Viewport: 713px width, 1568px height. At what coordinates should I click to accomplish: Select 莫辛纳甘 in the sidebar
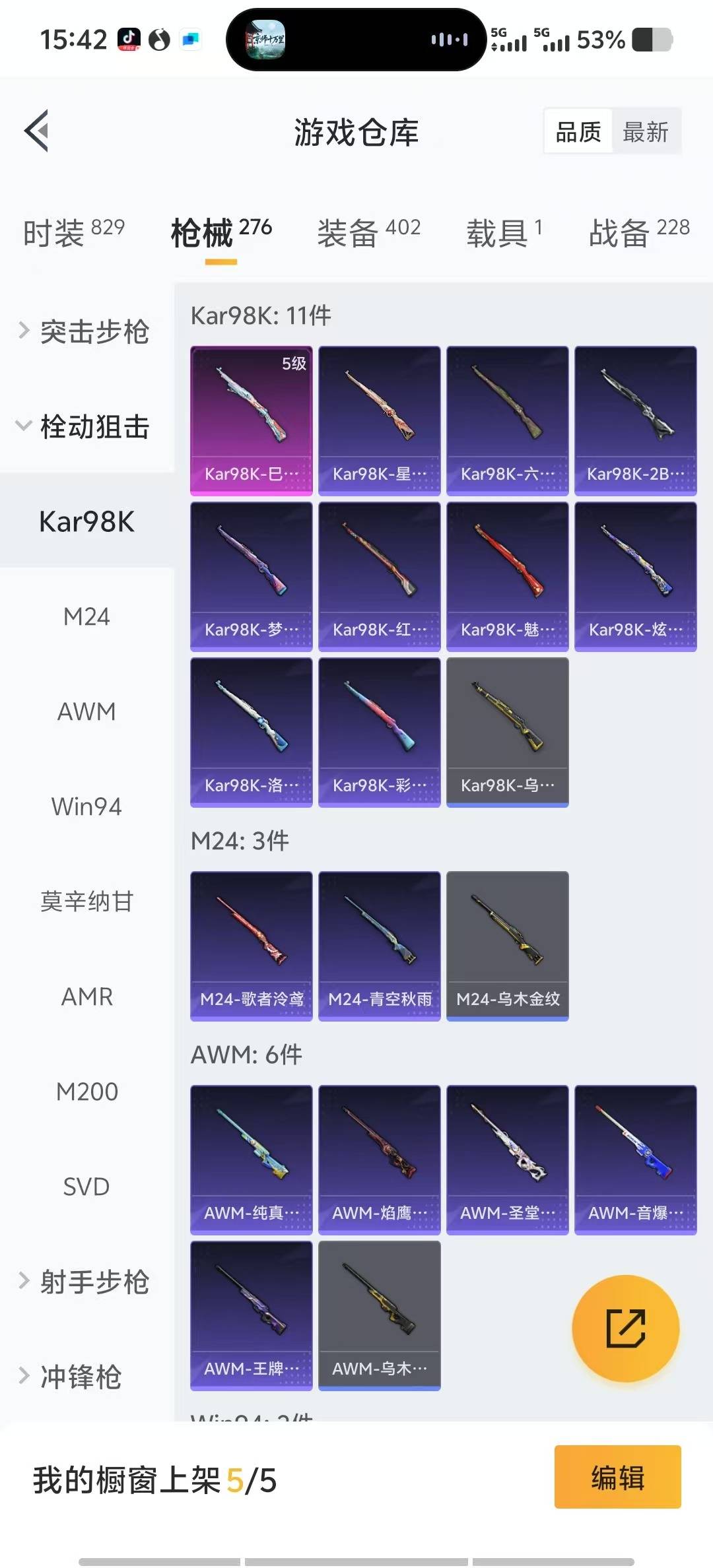pos(86,901)
